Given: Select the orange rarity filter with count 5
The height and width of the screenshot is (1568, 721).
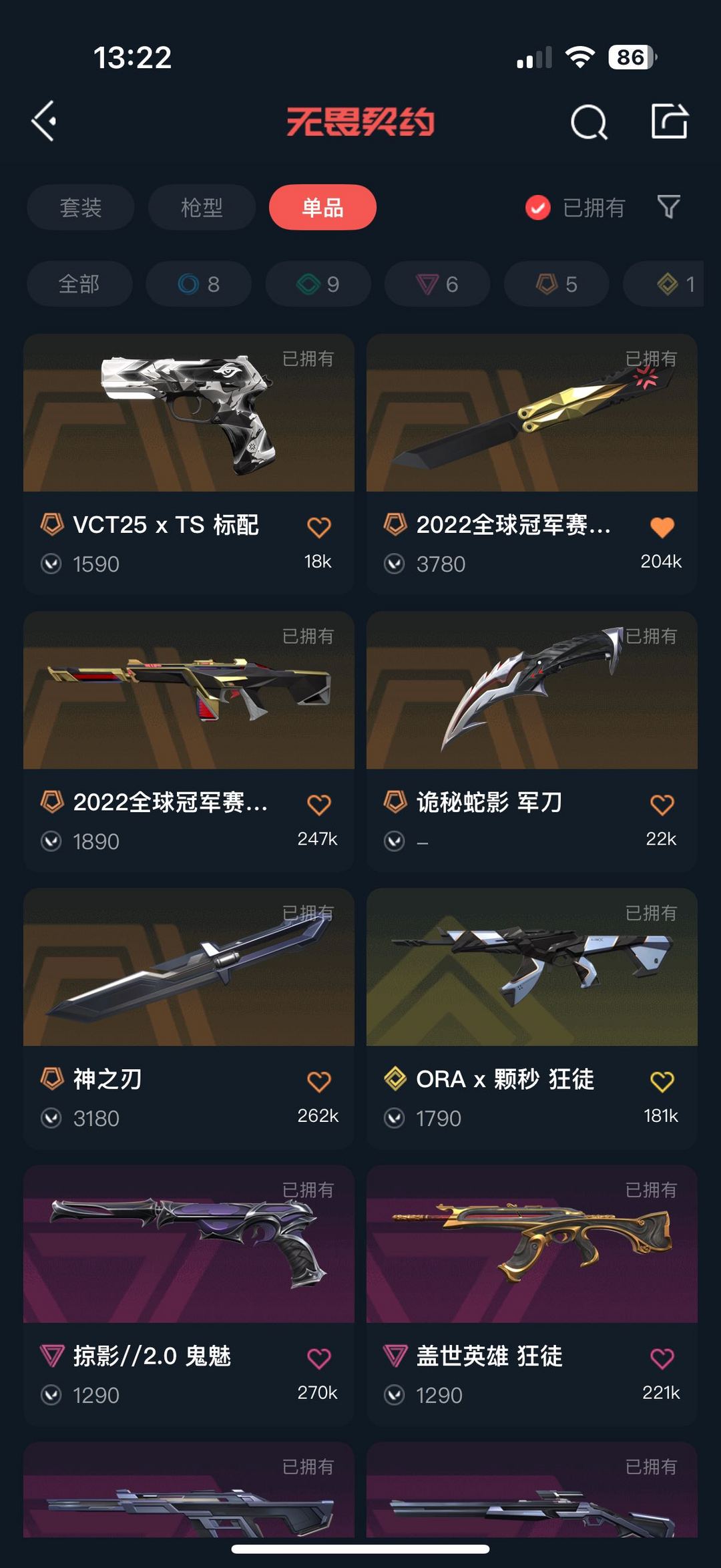Looking at the screenshot, I should tap(555, 284).
